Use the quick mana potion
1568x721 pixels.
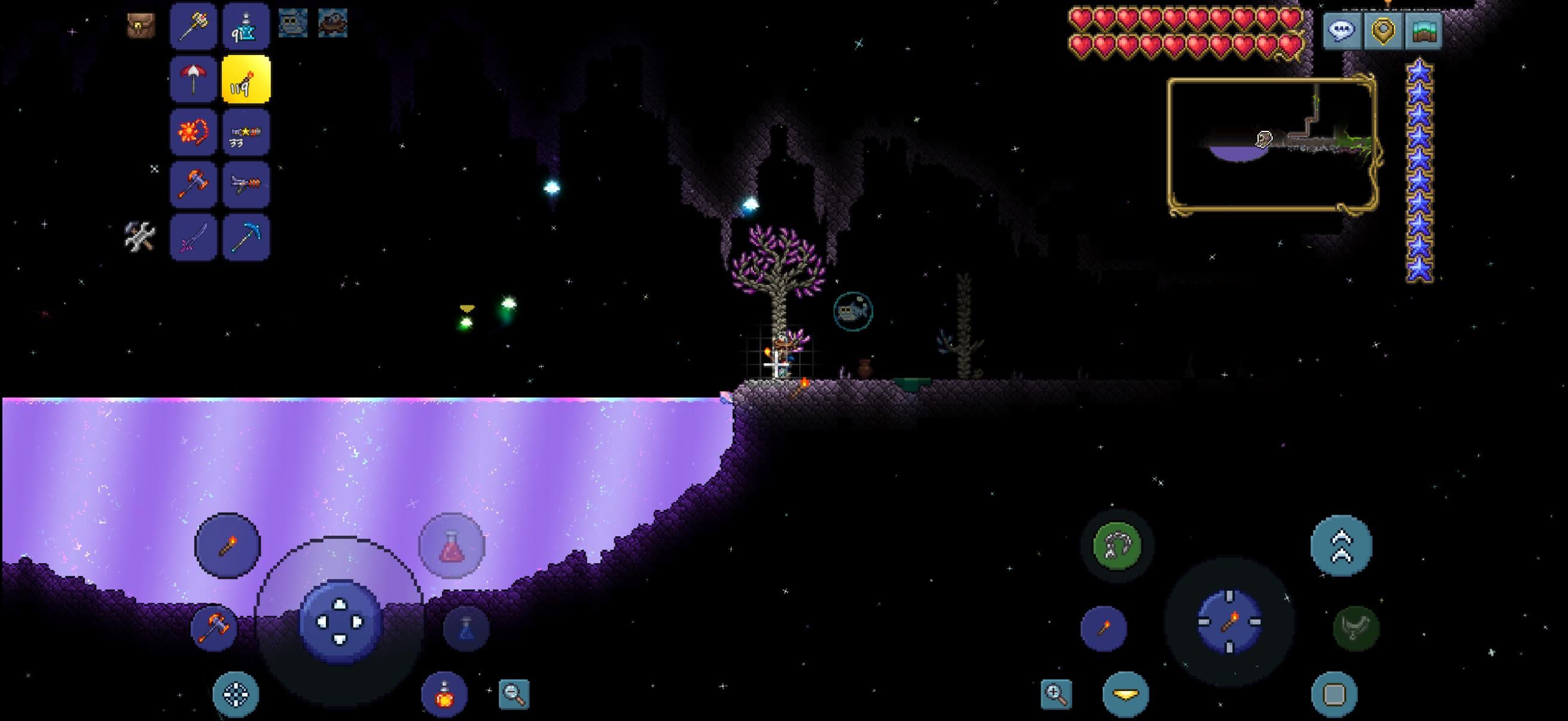(466, 628)
